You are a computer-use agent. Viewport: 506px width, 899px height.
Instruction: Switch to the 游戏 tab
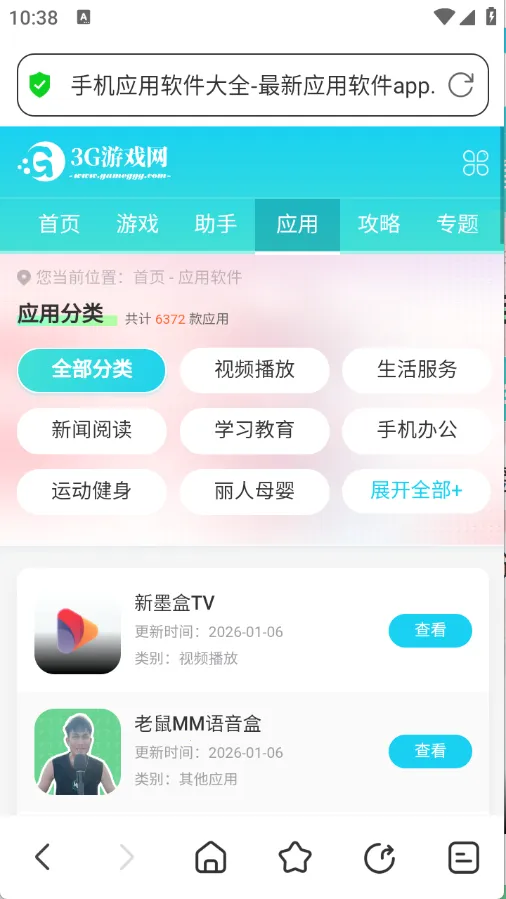click(x=137, y=224)
